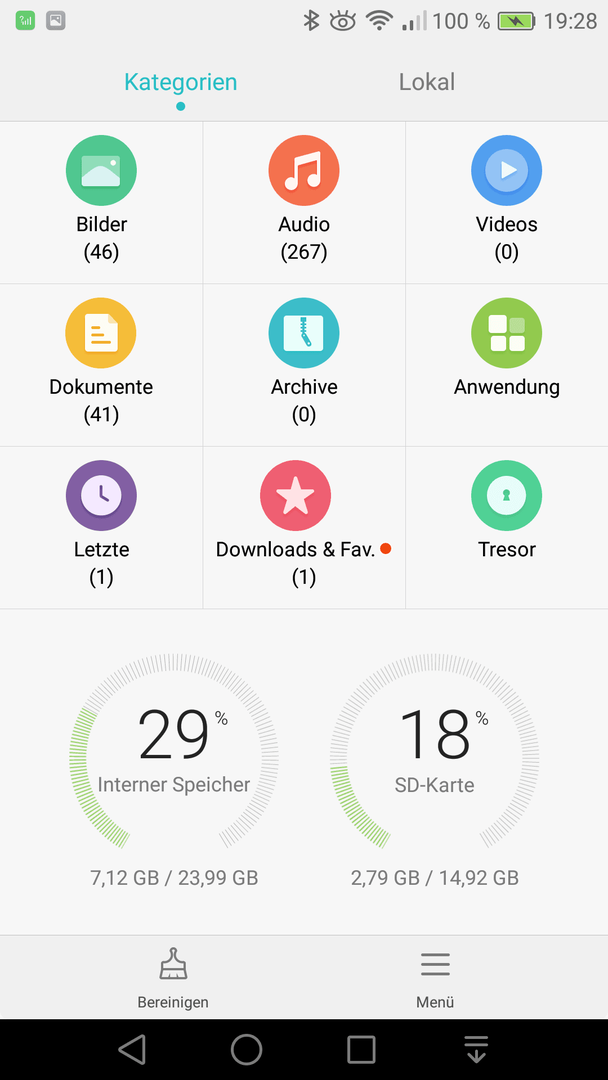
Task: Open the Dokumente category
Action: 101,363
